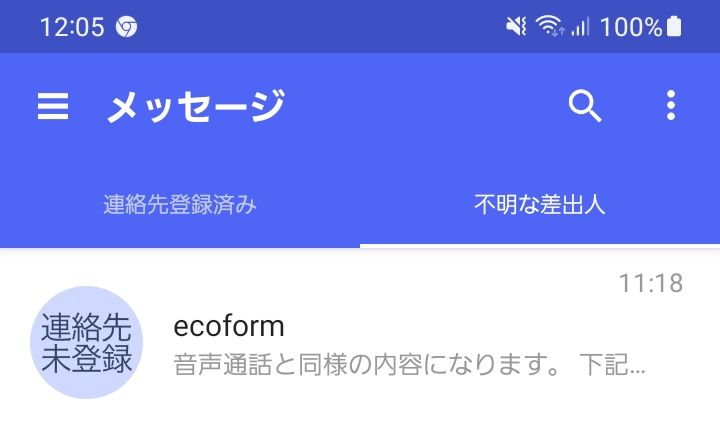Open the hamburger navigation drawer
720x426 pixels.
(x=53, y=106)
